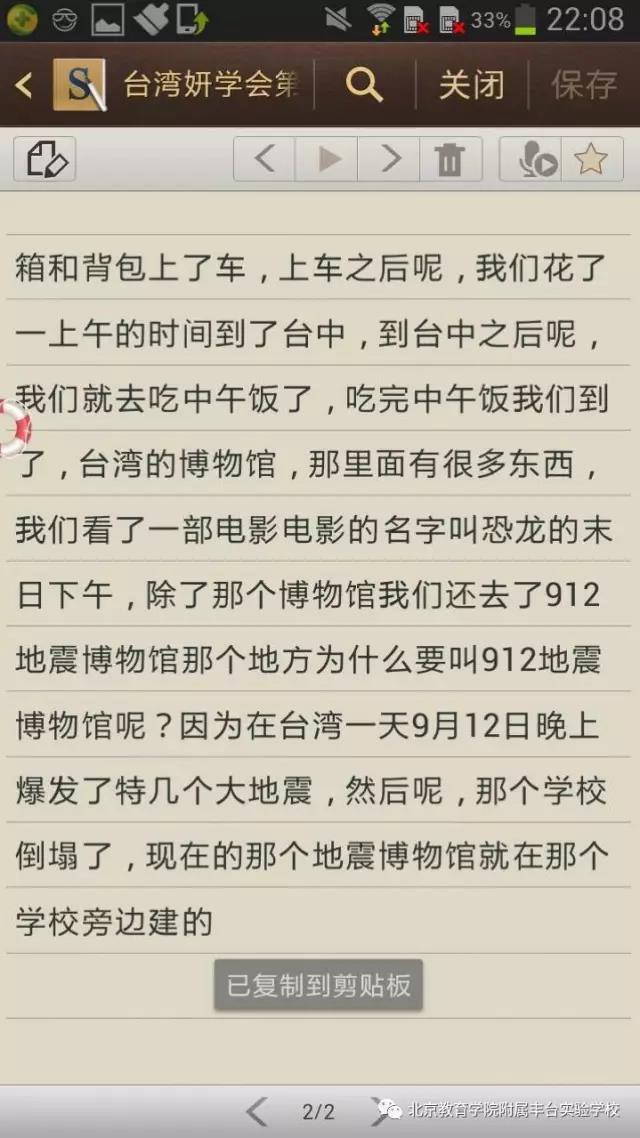Image resolution: width=640 pixels, height=1138 pixels.
Task: Open search with the magnifier icon
Action: 364,86
